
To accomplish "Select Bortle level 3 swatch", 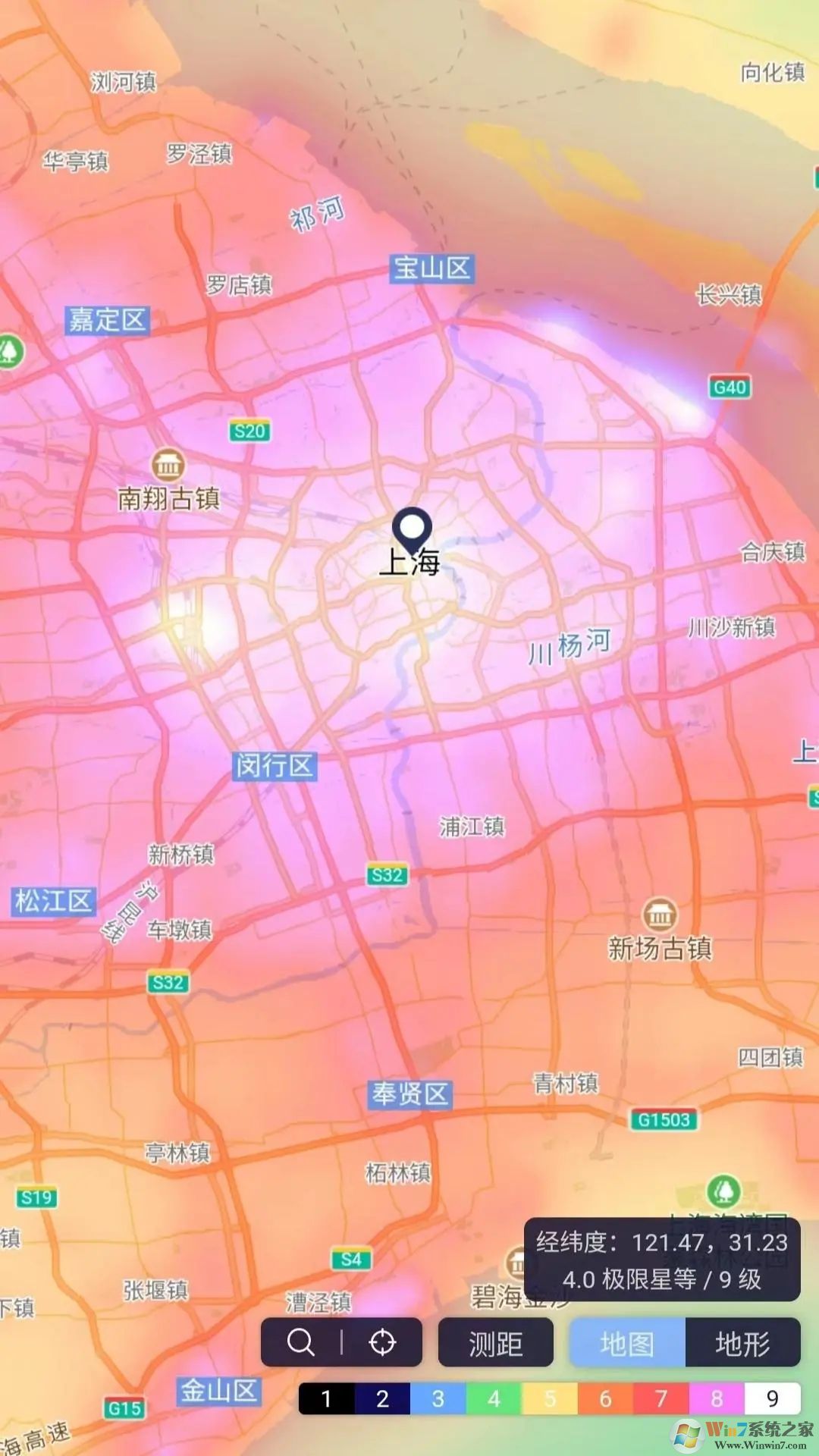I will coord(438,1398).
